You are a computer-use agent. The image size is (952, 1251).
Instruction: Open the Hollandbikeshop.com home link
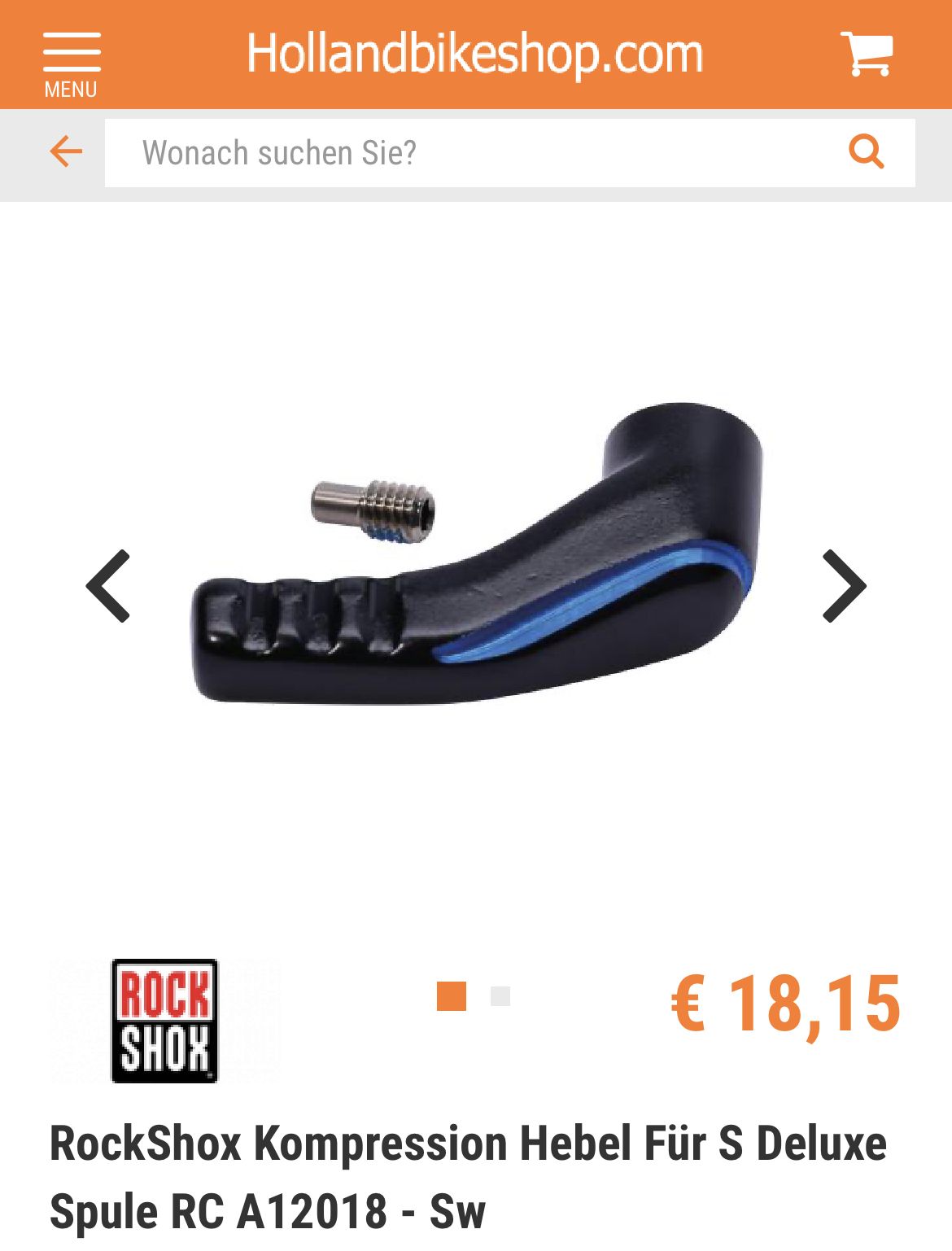tap(475, 54)
